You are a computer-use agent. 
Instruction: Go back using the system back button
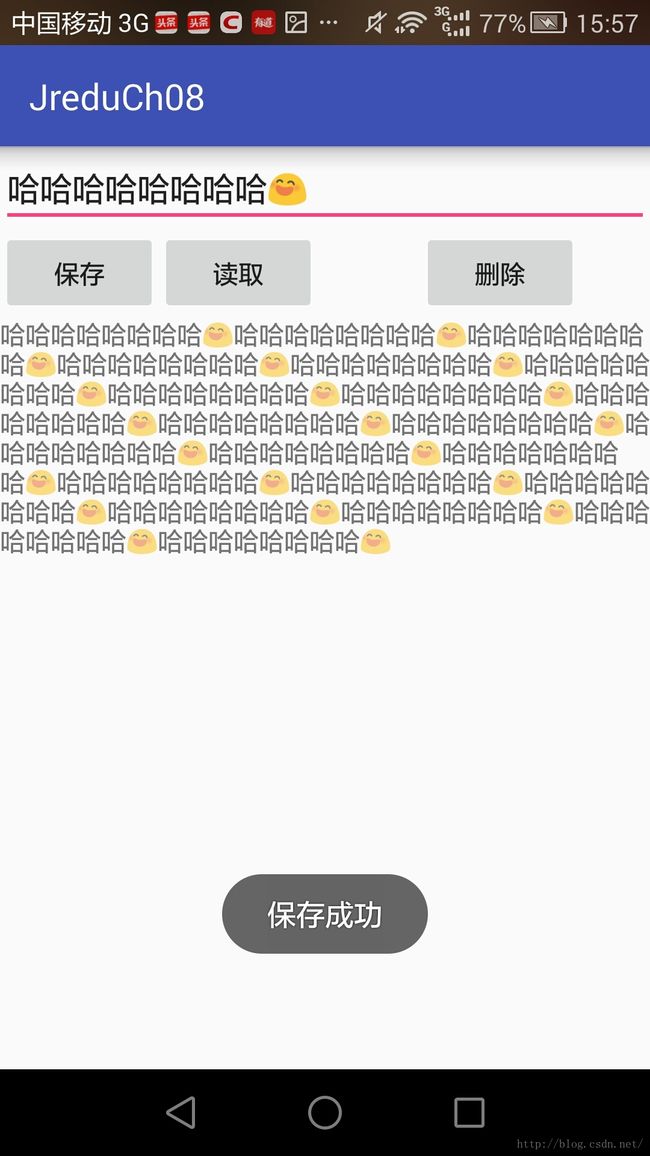click(x=181, y=1113)
